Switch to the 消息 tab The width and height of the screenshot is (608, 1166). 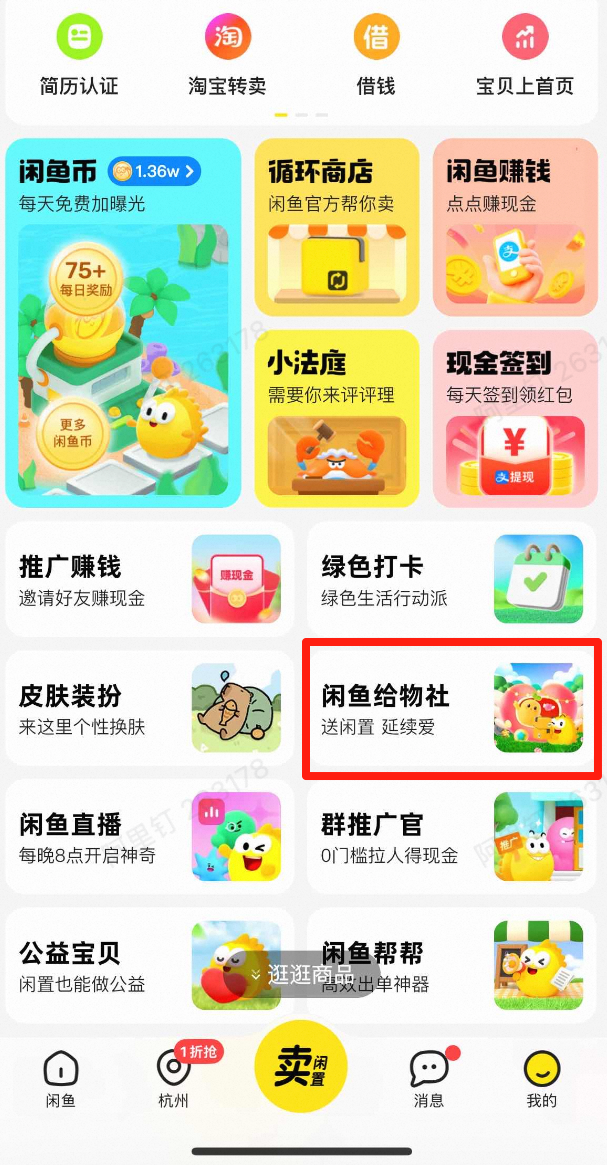429,1079
